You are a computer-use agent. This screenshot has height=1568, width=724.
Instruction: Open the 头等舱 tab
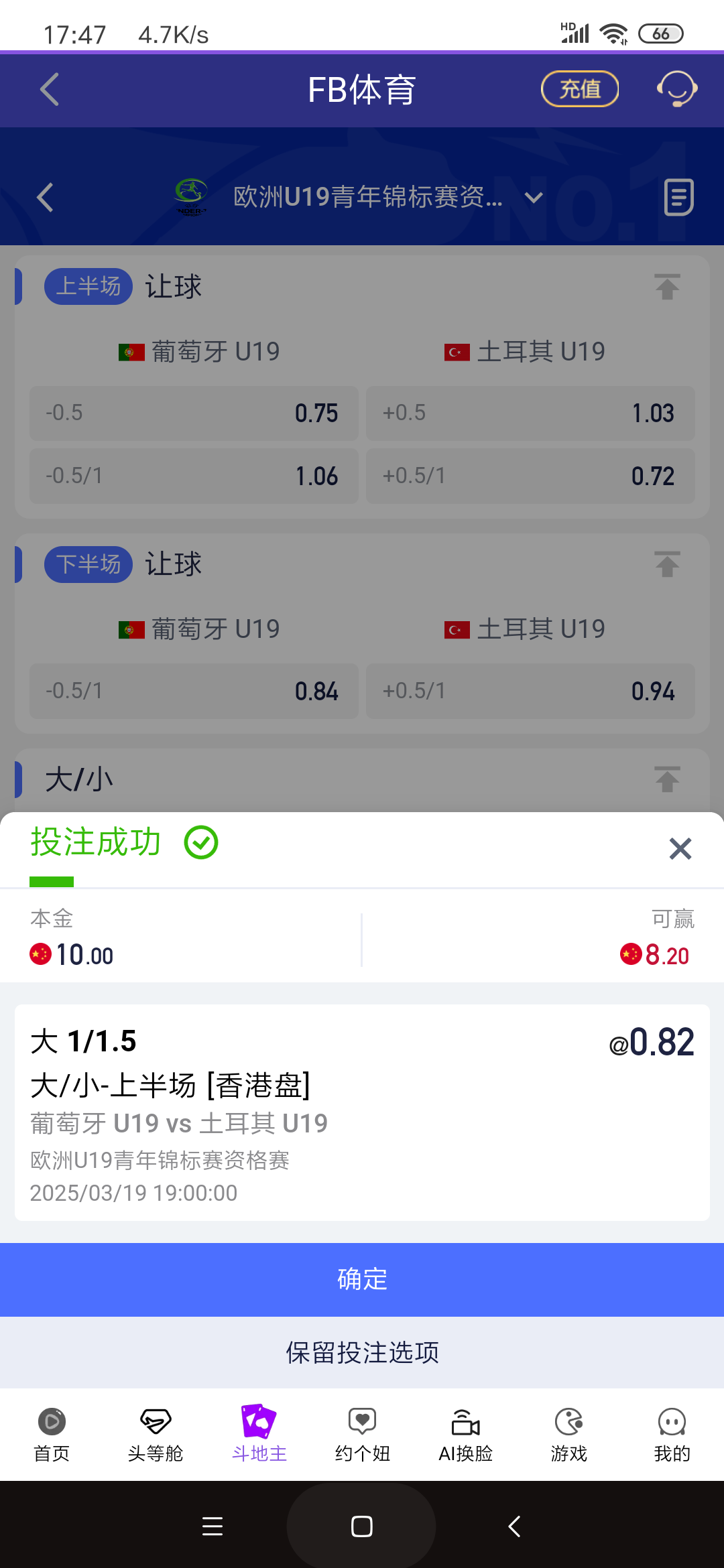[x=155, y=1435]
